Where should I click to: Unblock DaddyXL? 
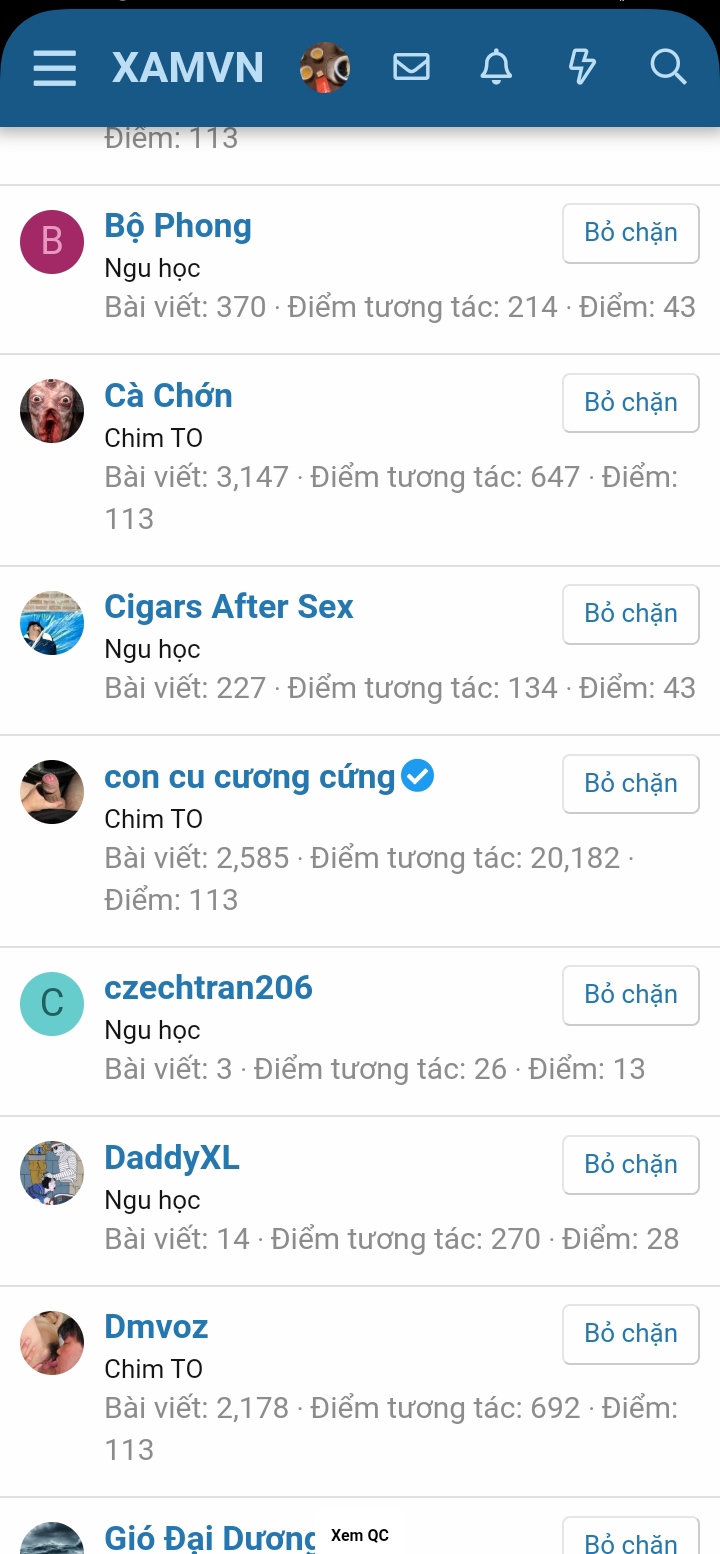click(x=630, y=1165)
